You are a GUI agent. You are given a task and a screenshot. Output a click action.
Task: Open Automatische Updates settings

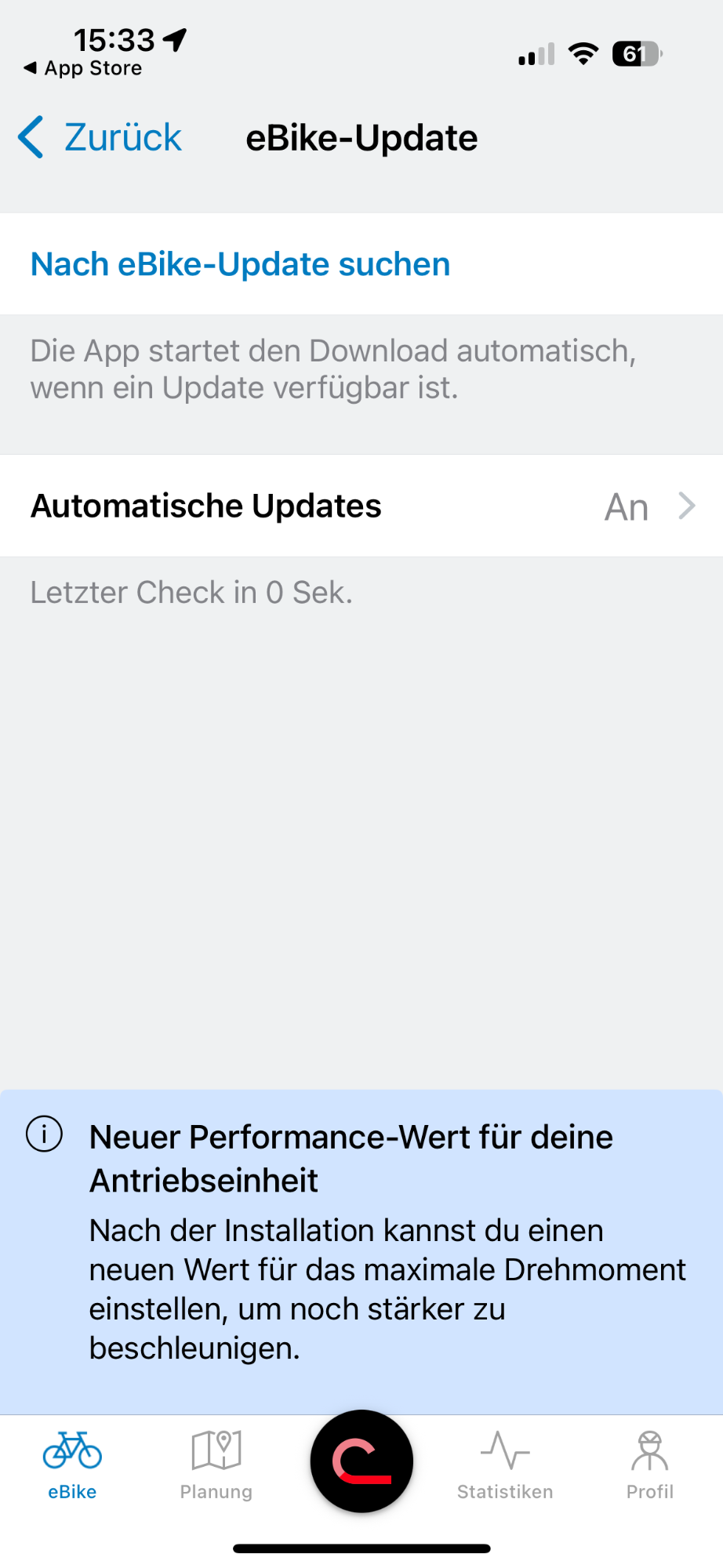pyautogui.click(x=361, y=506)
